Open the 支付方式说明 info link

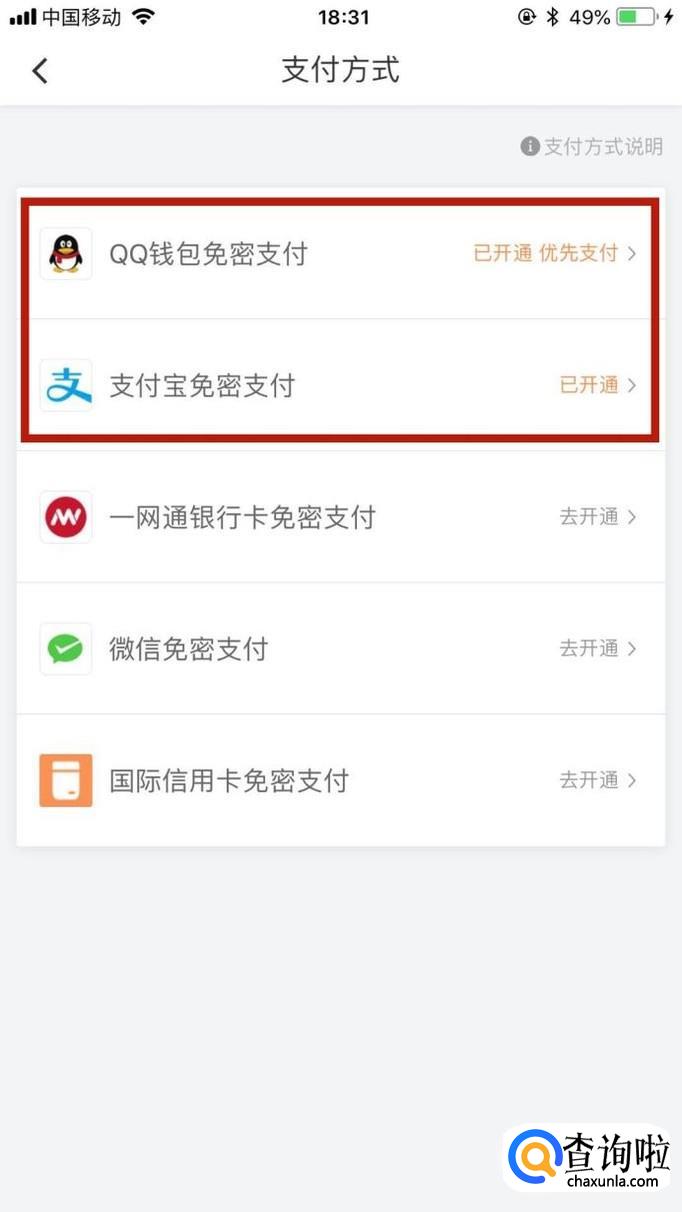tap(592, 147)
